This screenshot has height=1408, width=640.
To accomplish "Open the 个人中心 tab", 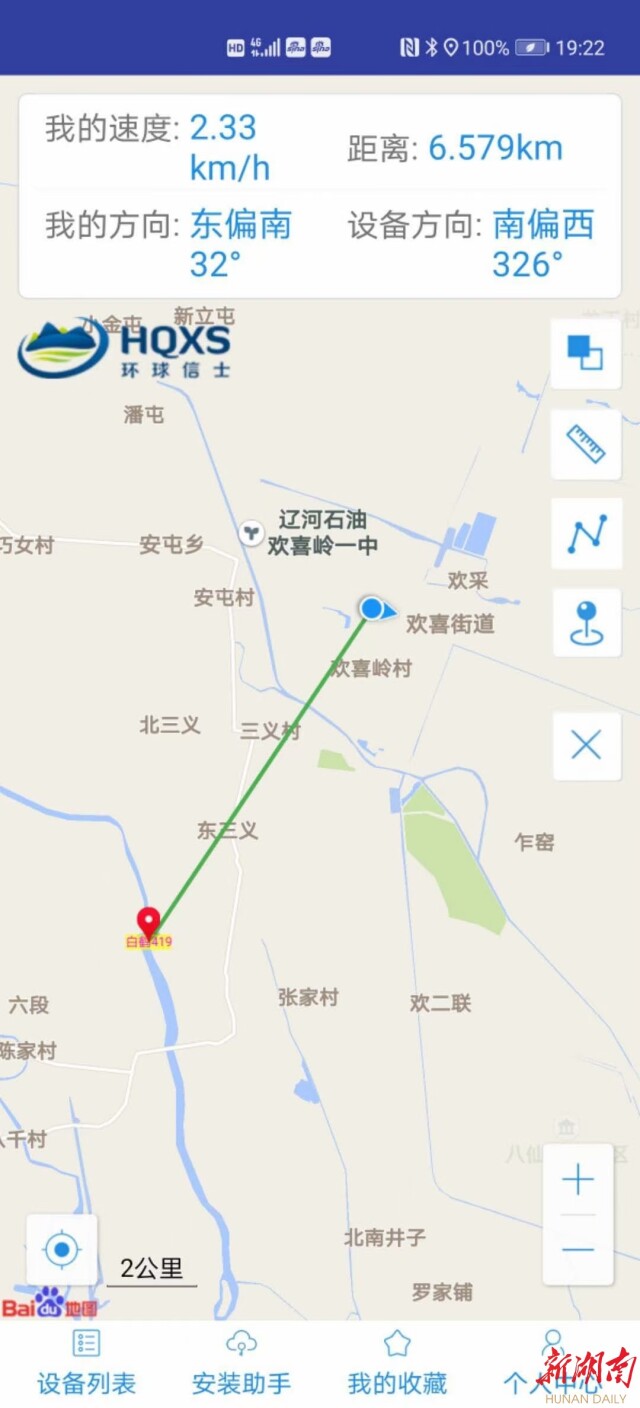I will (551, 1364).
